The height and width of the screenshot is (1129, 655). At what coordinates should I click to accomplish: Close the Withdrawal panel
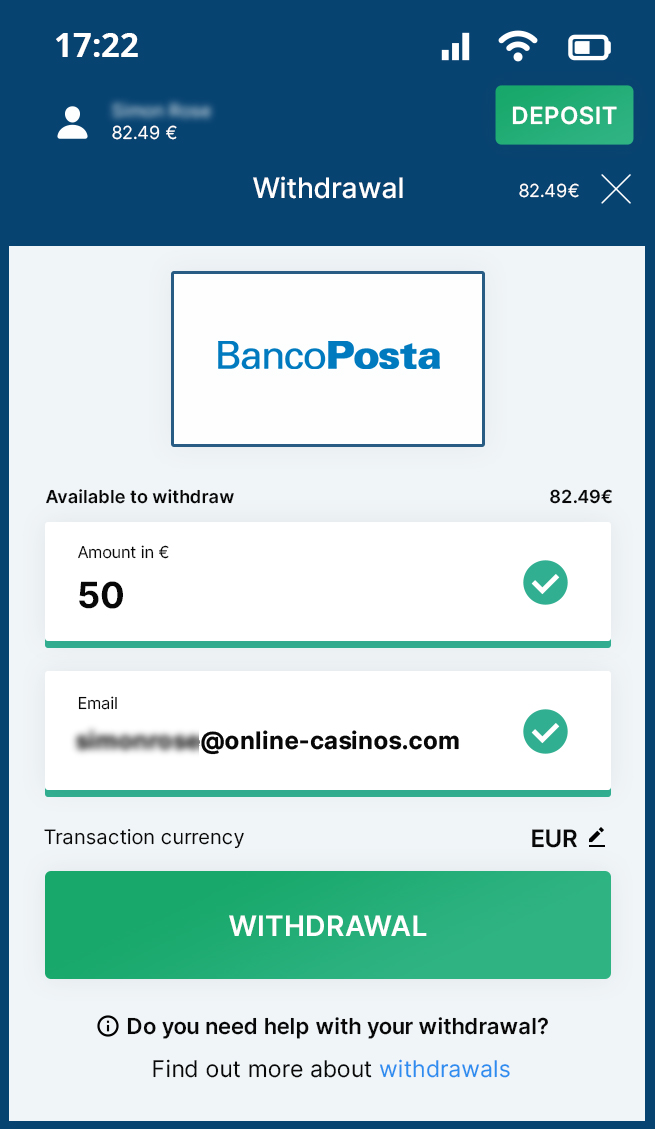coord(616,189)
